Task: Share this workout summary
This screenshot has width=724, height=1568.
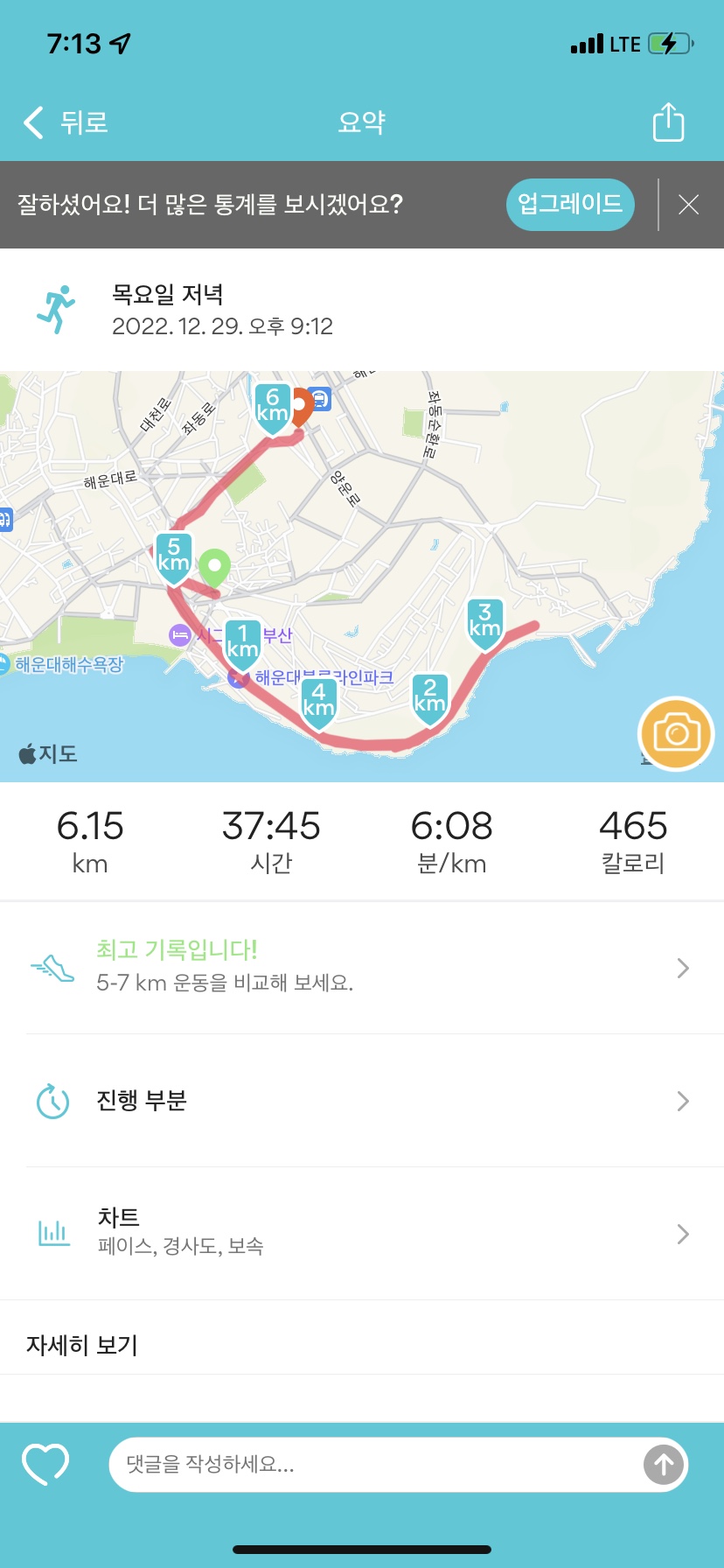Action: (x=668, y=122)
